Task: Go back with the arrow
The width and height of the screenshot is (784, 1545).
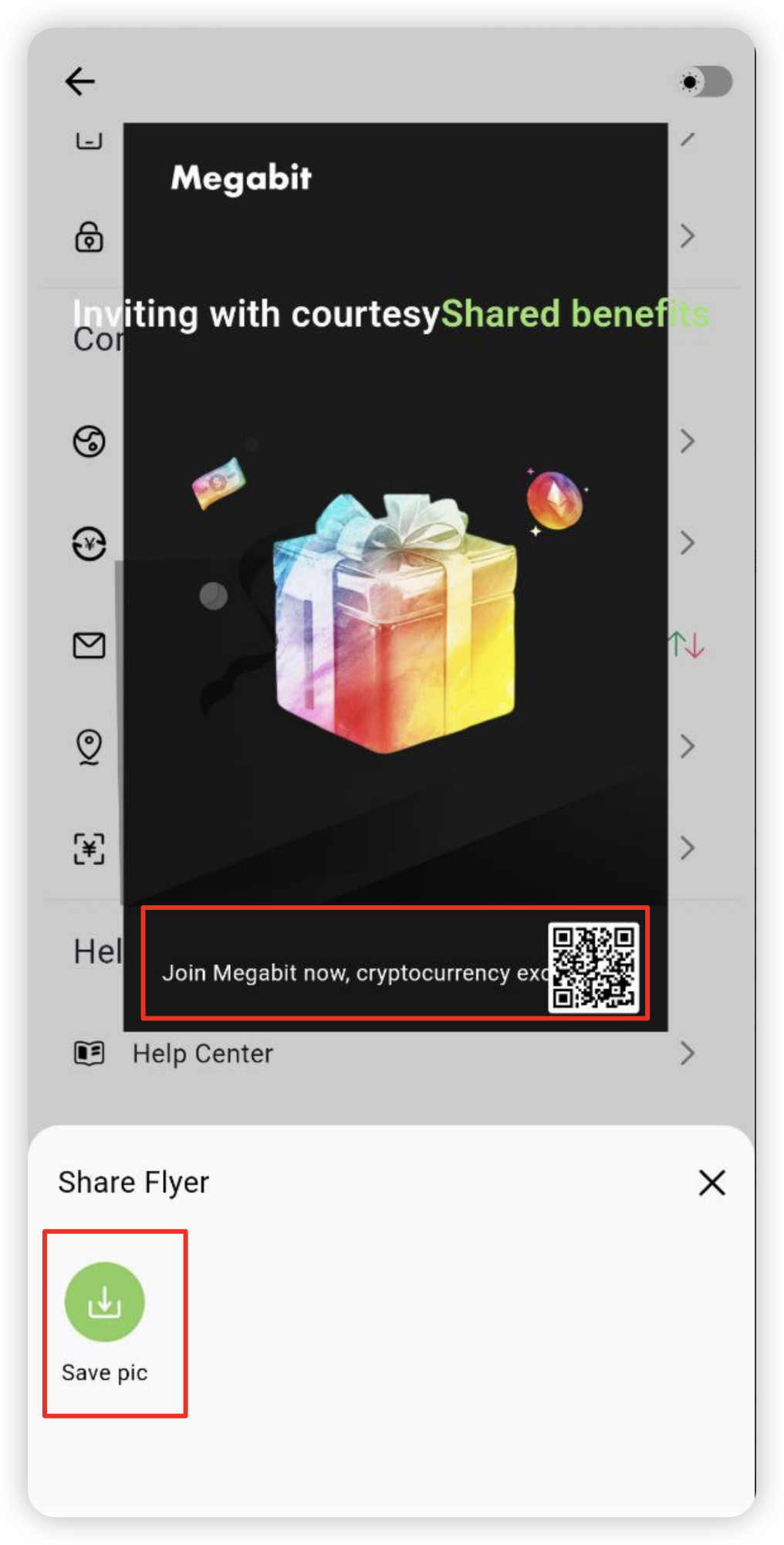Action: [x=80, y=81]
